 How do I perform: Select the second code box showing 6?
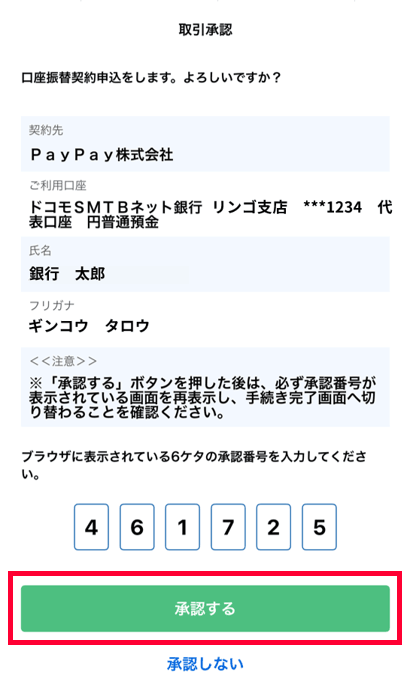(x=137, y=527)
